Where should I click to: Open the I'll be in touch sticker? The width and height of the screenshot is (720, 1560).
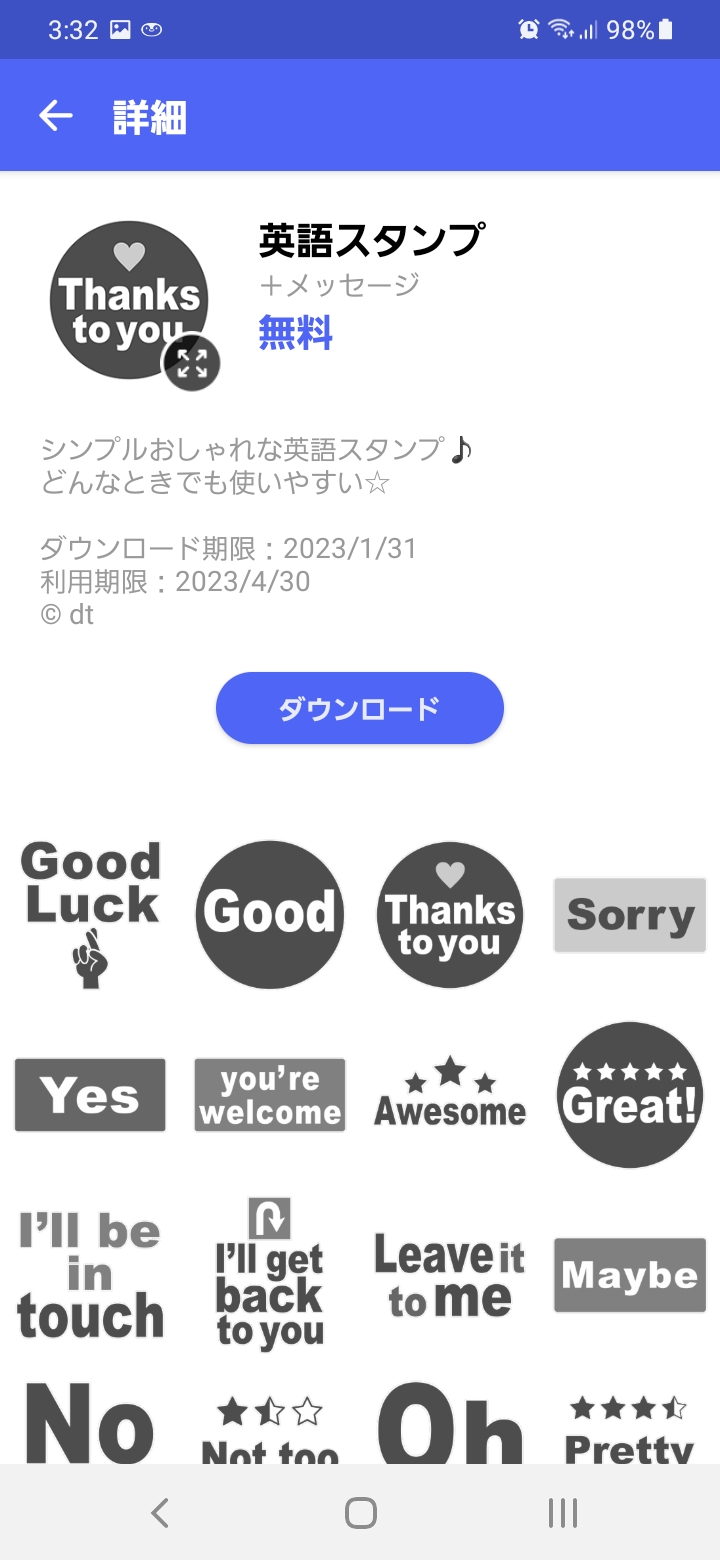[90, 1275]
